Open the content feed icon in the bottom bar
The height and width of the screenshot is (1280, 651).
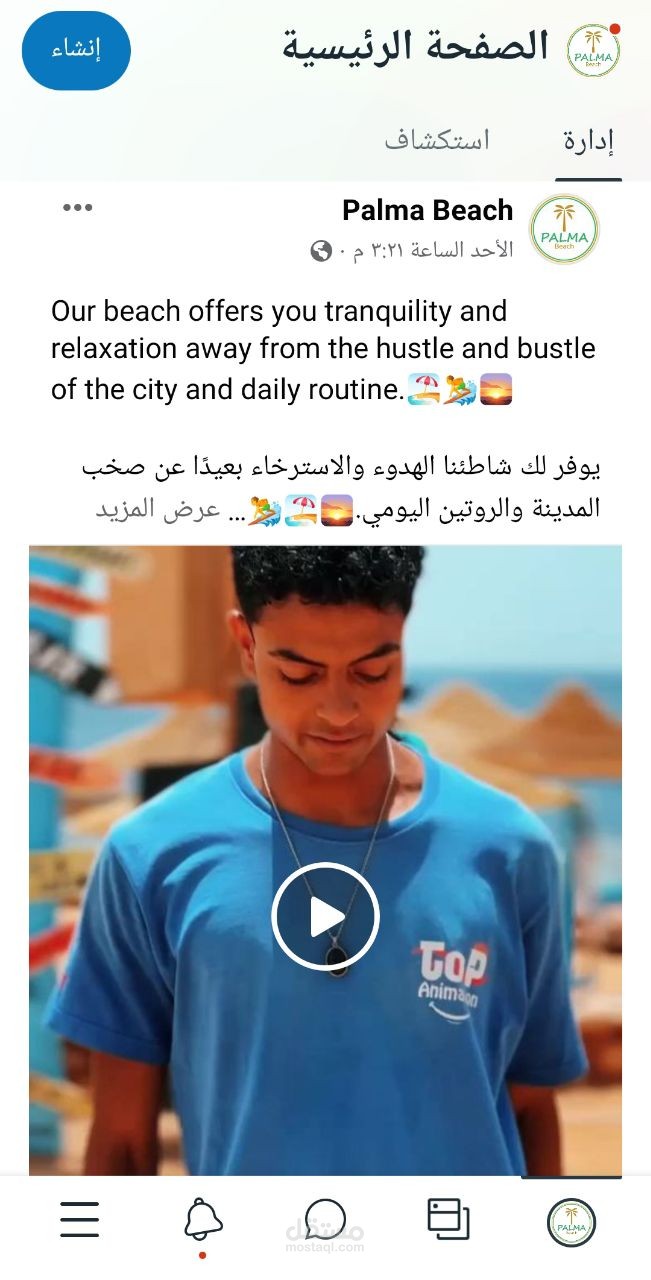tap(448, 1219)
